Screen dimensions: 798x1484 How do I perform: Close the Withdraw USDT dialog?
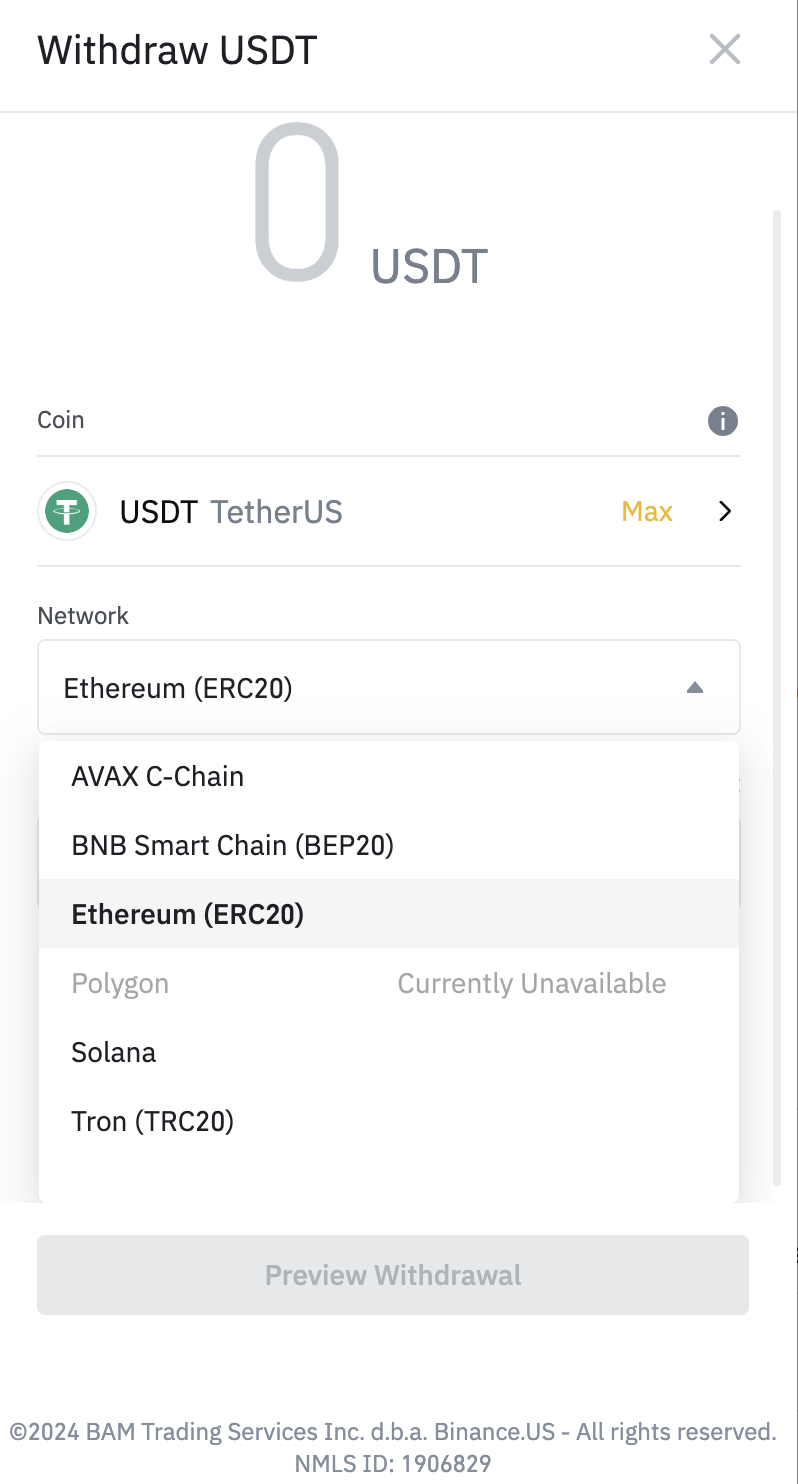pyautogui.click(x=724, y=49)
